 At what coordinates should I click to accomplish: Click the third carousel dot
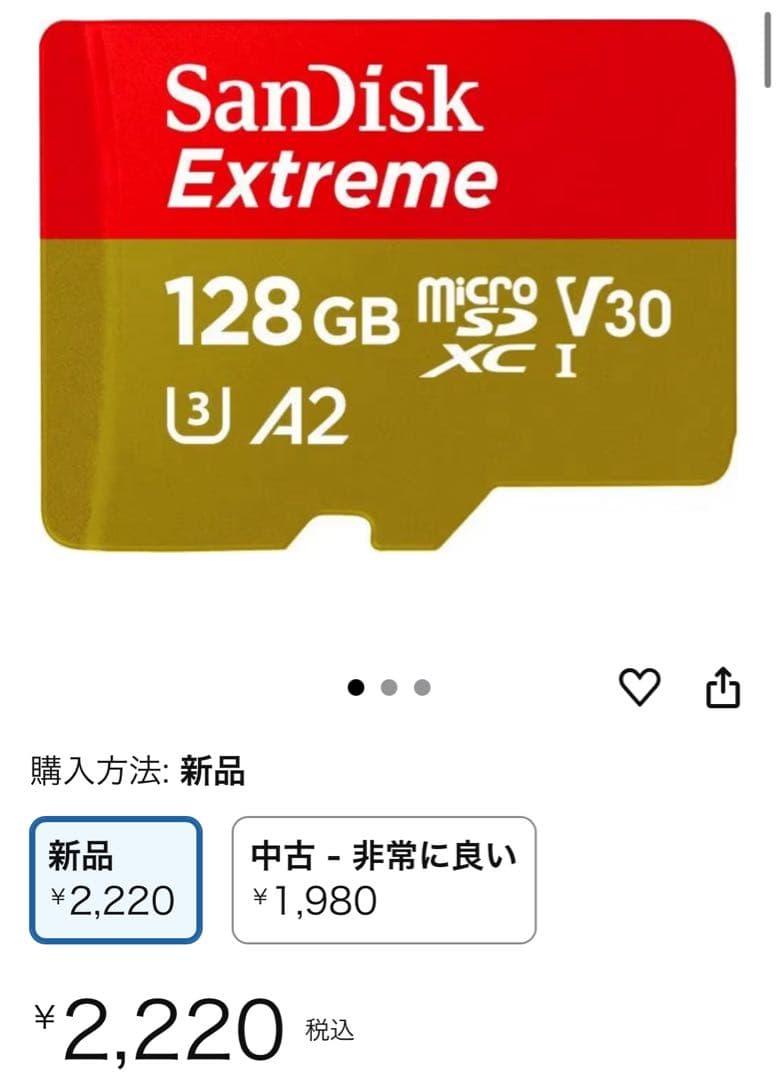422,688
